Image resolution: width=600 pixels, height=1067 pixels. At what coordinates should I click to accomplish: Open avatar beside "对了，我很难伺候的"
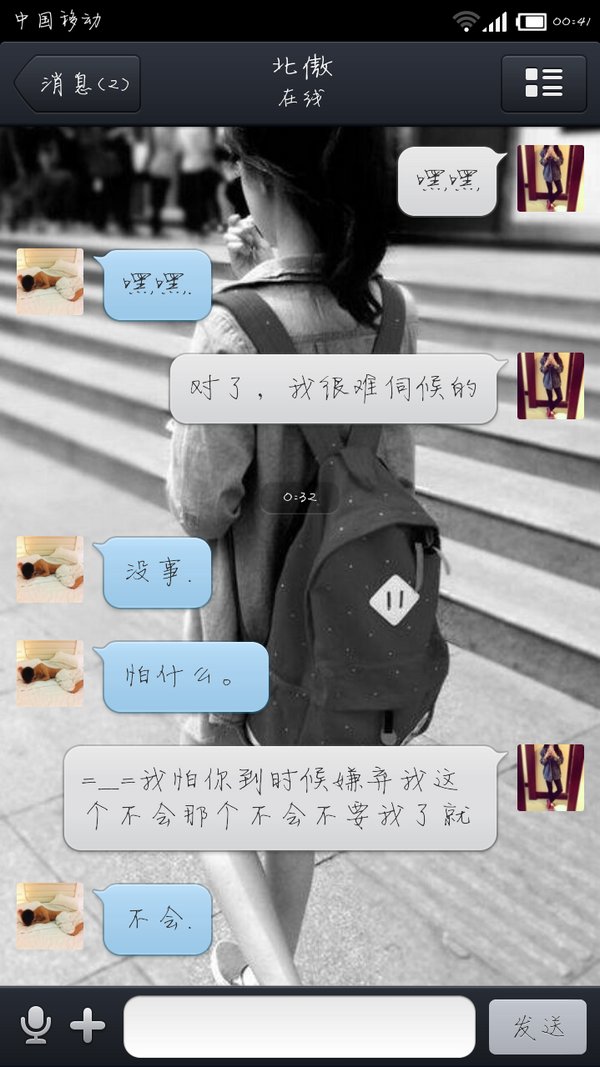coord(550,385)
